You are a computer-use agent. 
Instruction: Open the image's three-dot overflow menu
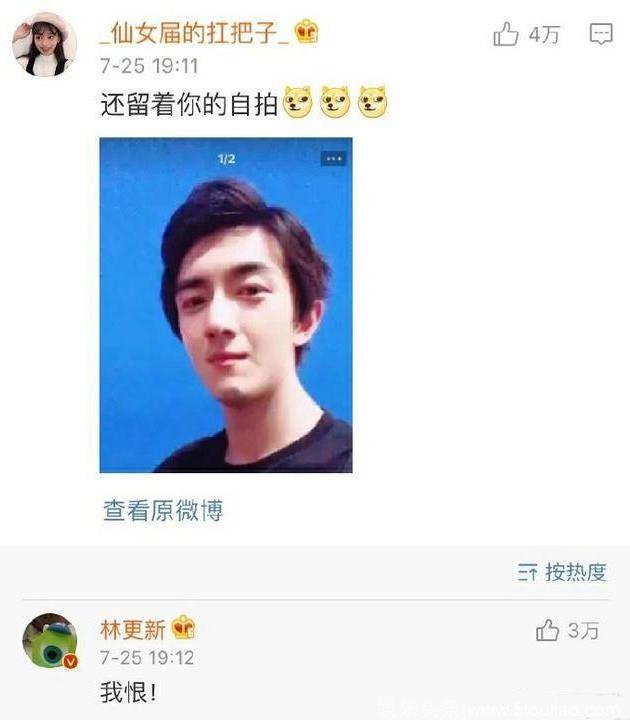(x=333, y=159)
